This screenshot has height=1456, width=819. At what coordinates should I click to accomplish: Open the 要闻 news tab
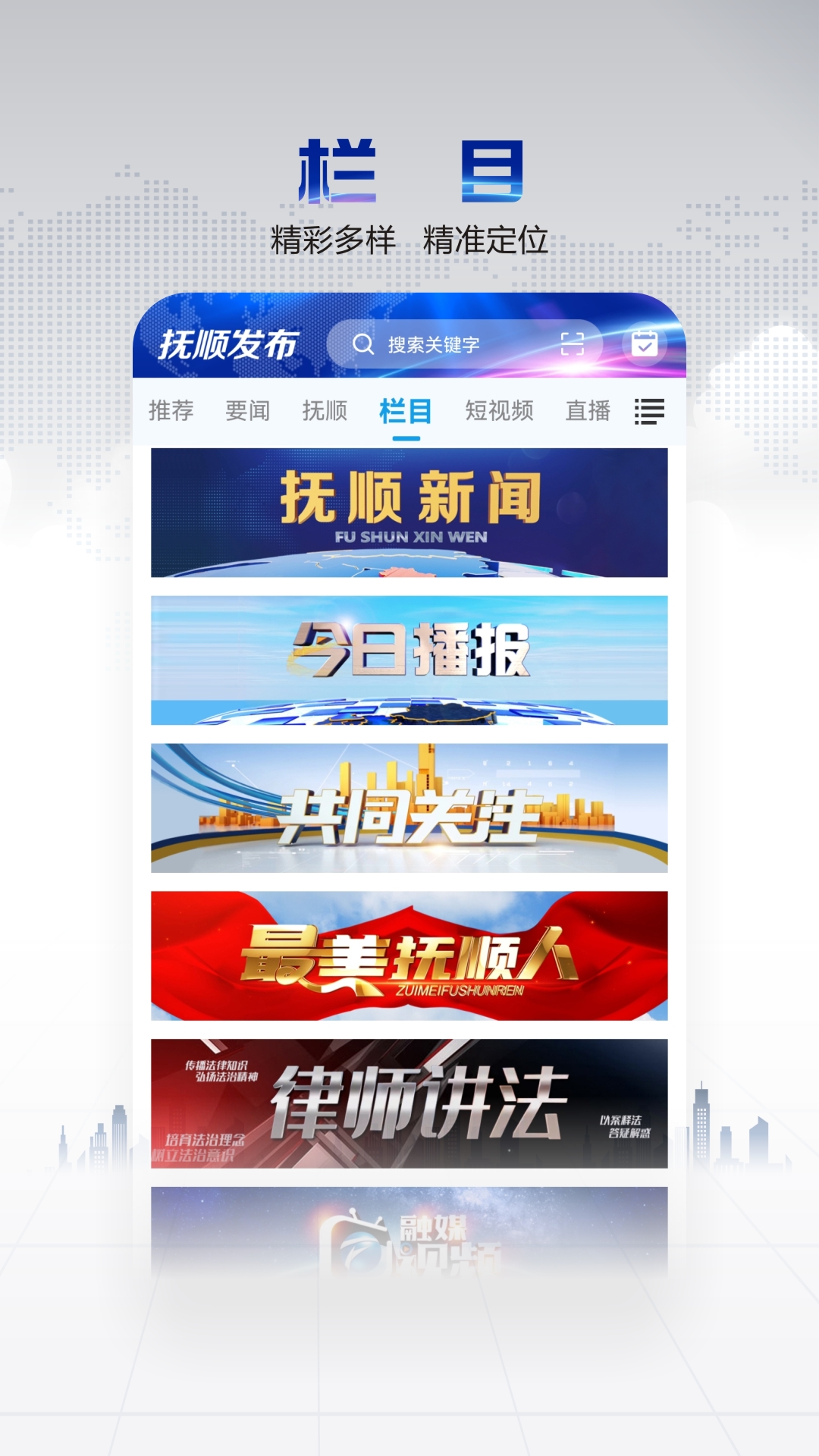246,409
